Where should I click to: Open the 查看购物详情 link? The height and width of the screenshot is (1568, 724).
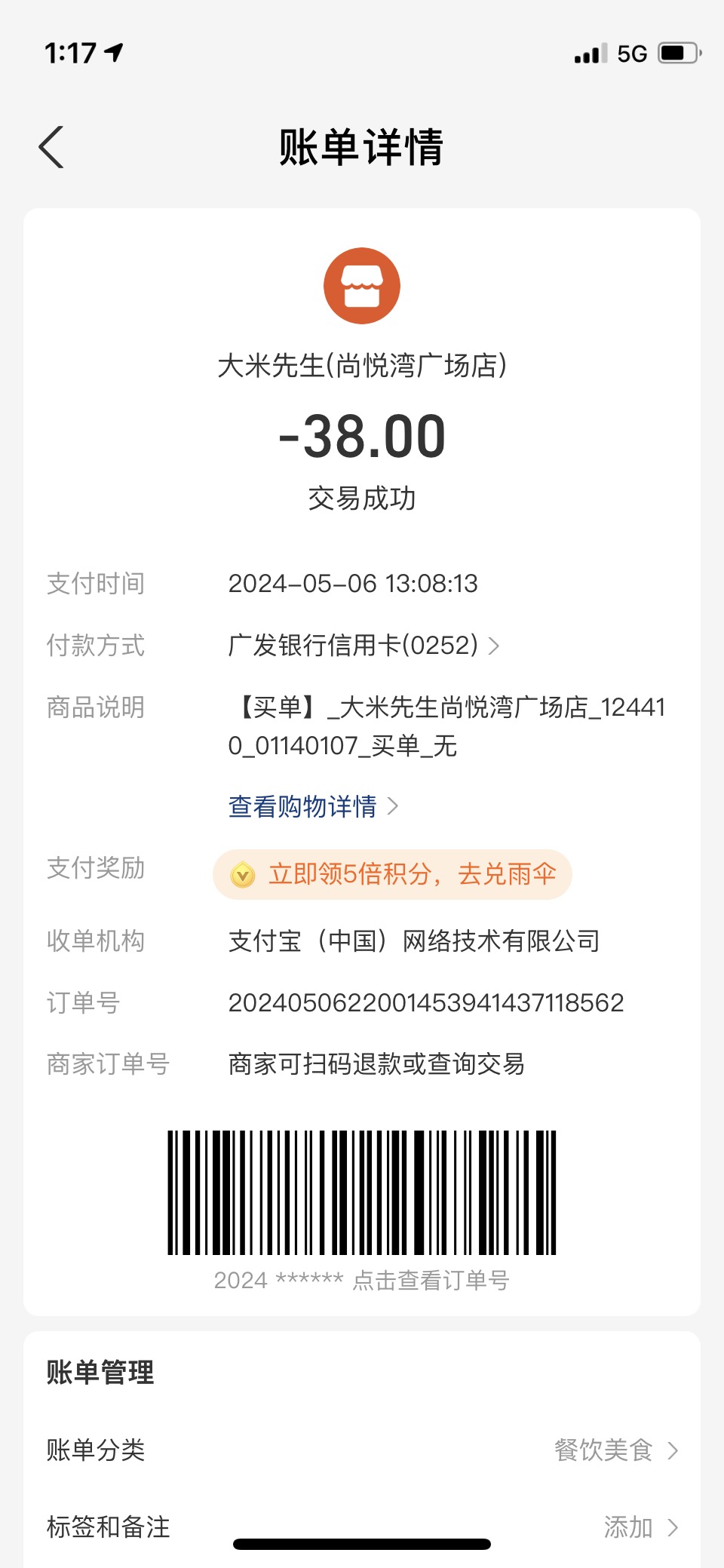pos(313,806)
